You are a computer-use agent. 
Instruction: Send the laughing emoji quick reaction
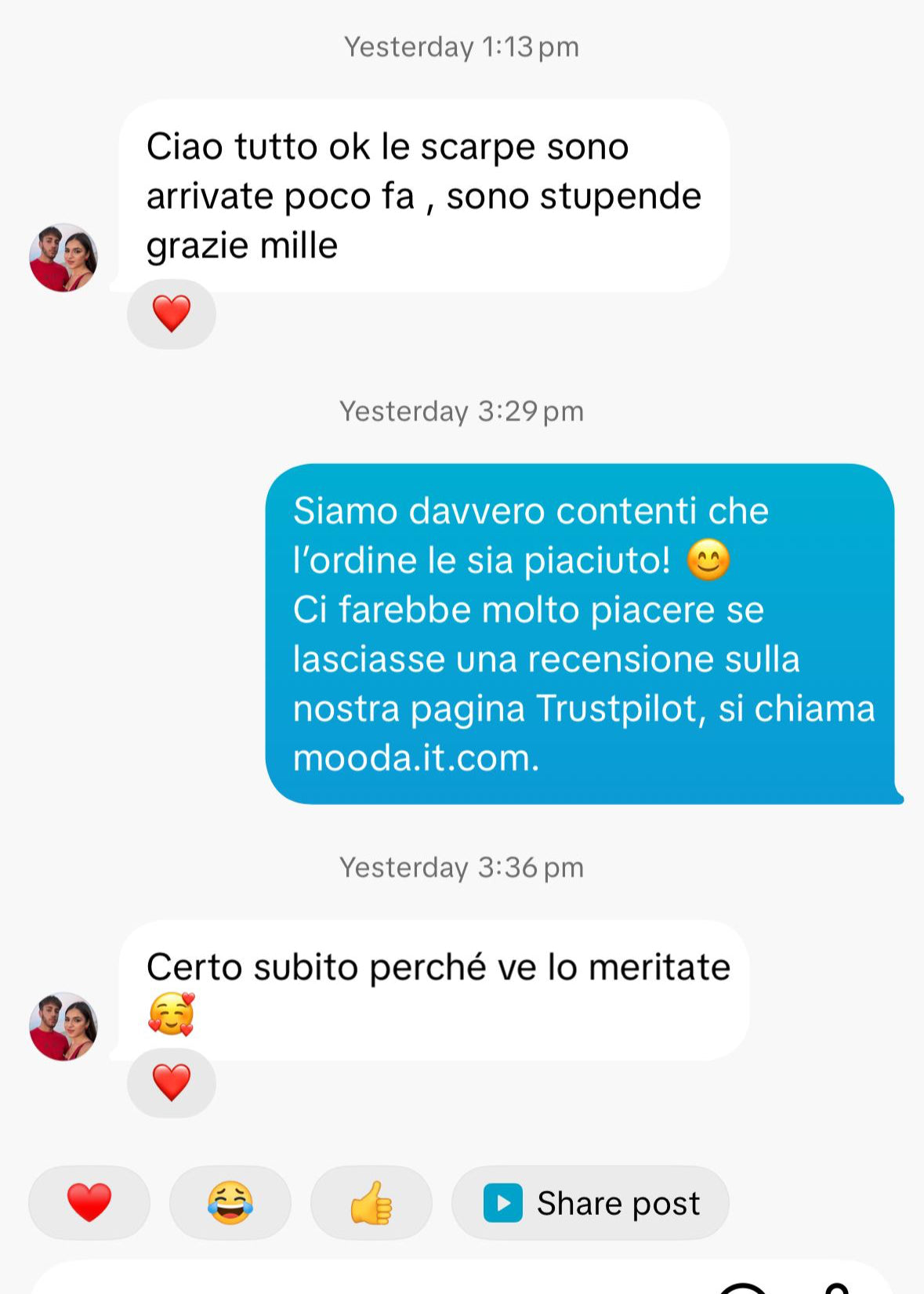(230, 1202)
